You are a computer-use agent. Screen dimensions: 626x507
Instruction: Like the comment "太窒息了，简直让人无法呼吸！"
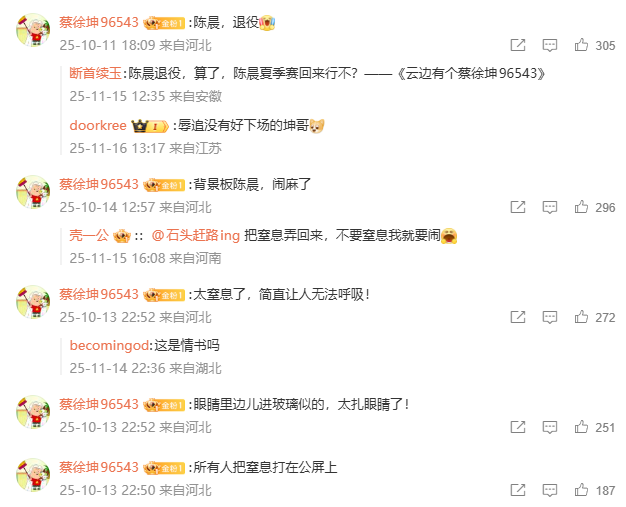point(581,316)
